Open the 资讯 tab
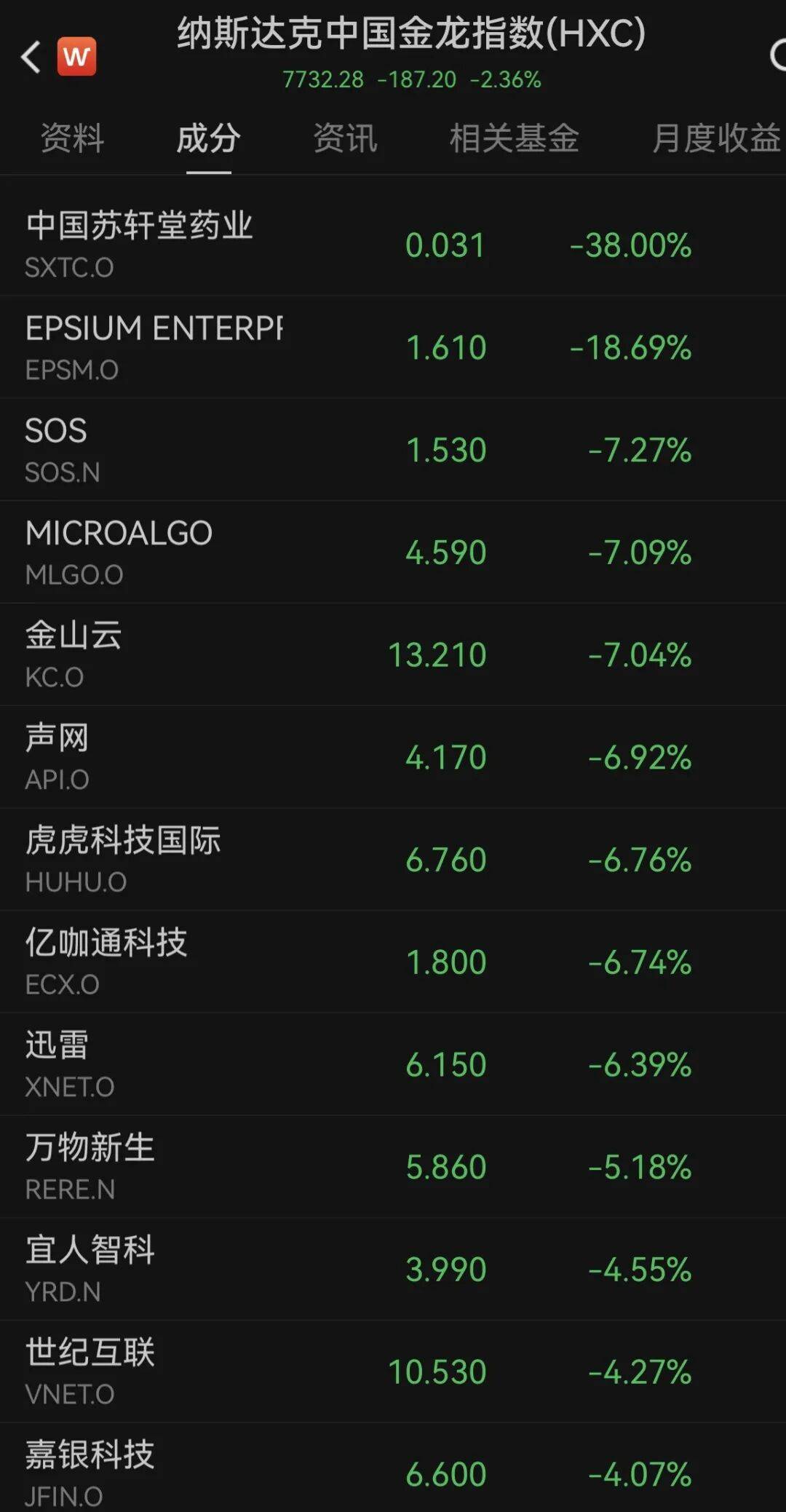The height and width of the screenshot is (1512, 786). pos(345,138)
